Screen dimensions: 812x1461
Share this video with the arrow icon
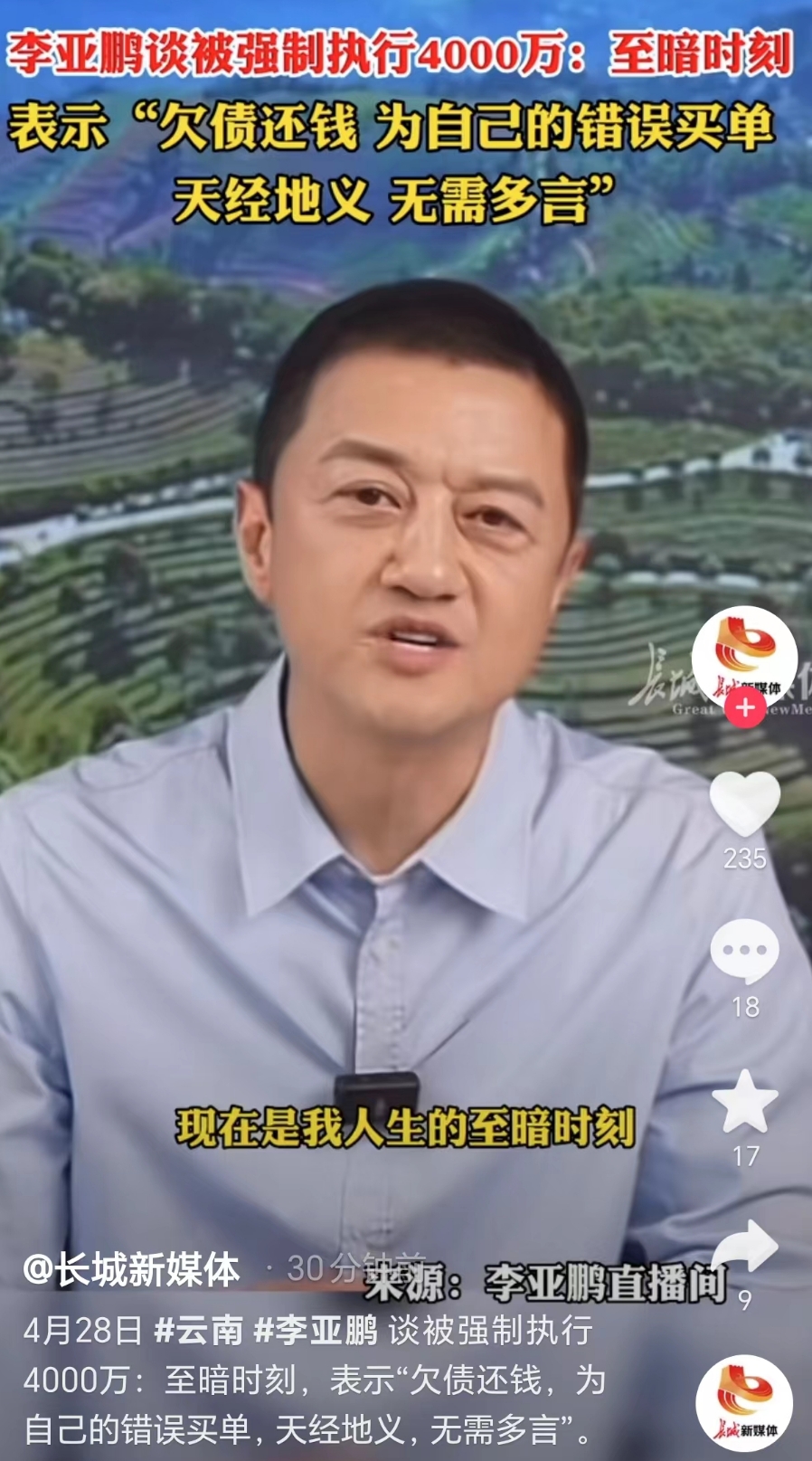coord(744,1250)
